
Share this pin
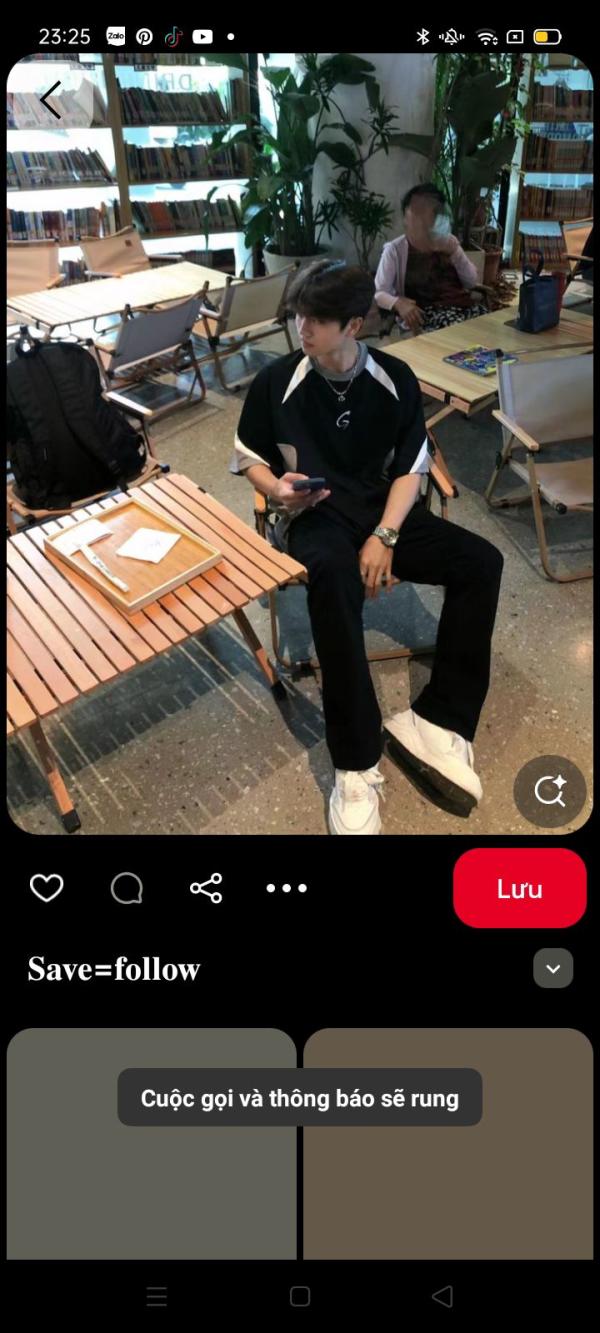(206, 888)
